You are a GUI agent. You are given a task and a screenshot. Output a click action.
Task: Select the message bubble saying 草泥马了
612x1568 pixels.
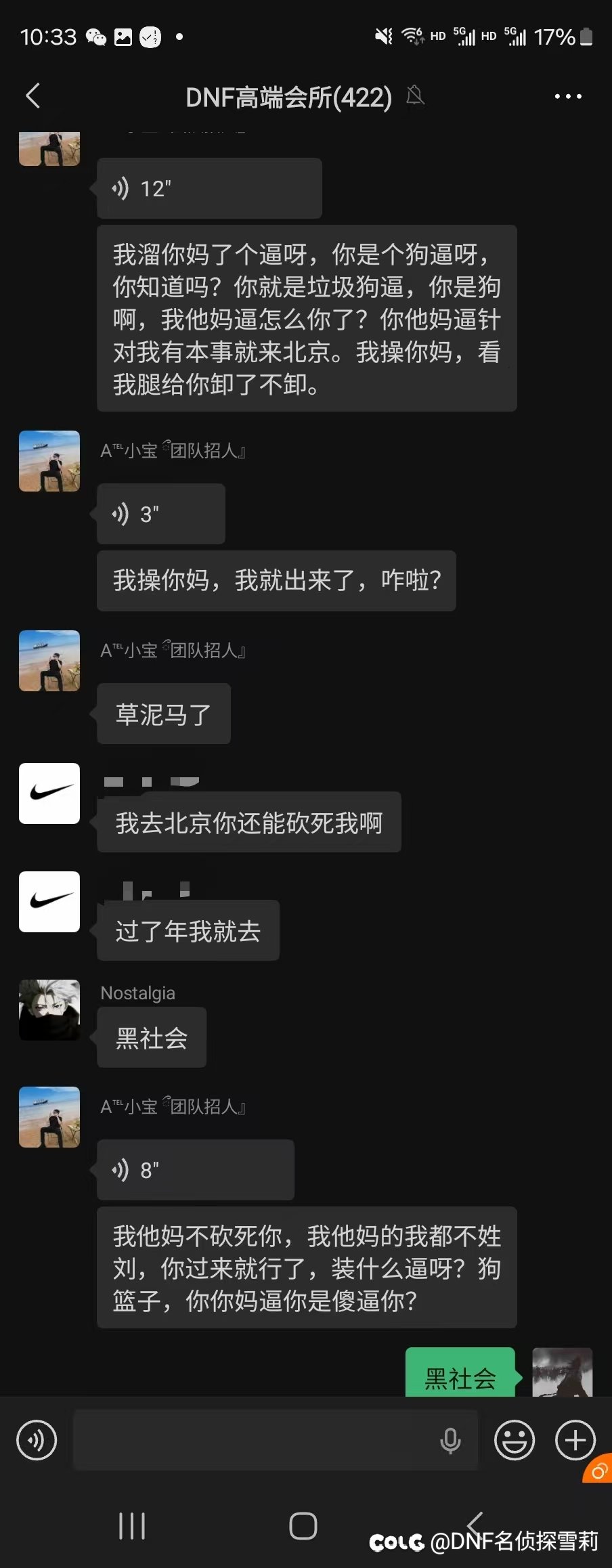pyautogui.click(x=163, y=713)
